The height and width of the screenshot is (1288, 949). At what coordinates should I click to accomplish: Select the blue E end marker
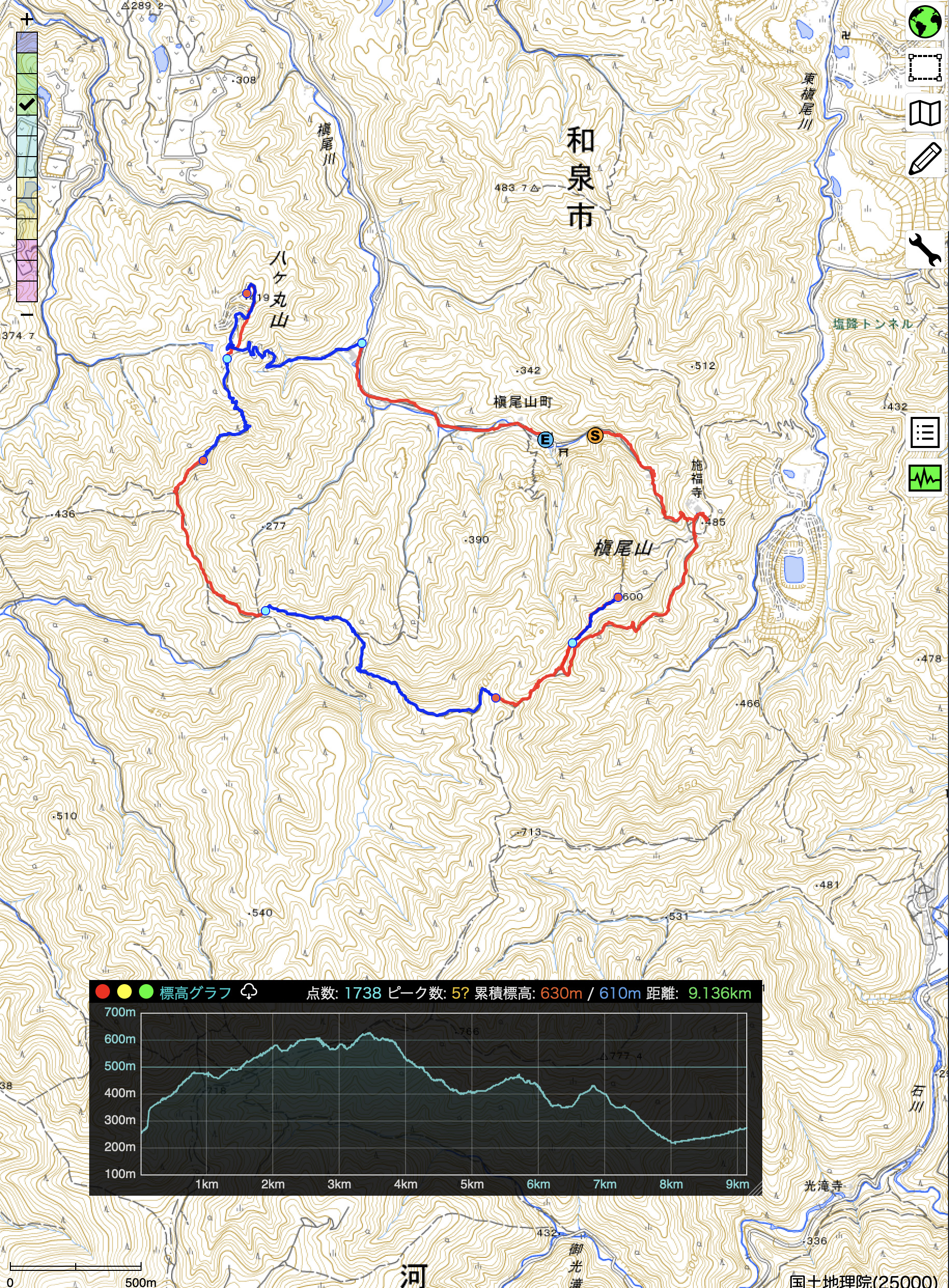545,440
